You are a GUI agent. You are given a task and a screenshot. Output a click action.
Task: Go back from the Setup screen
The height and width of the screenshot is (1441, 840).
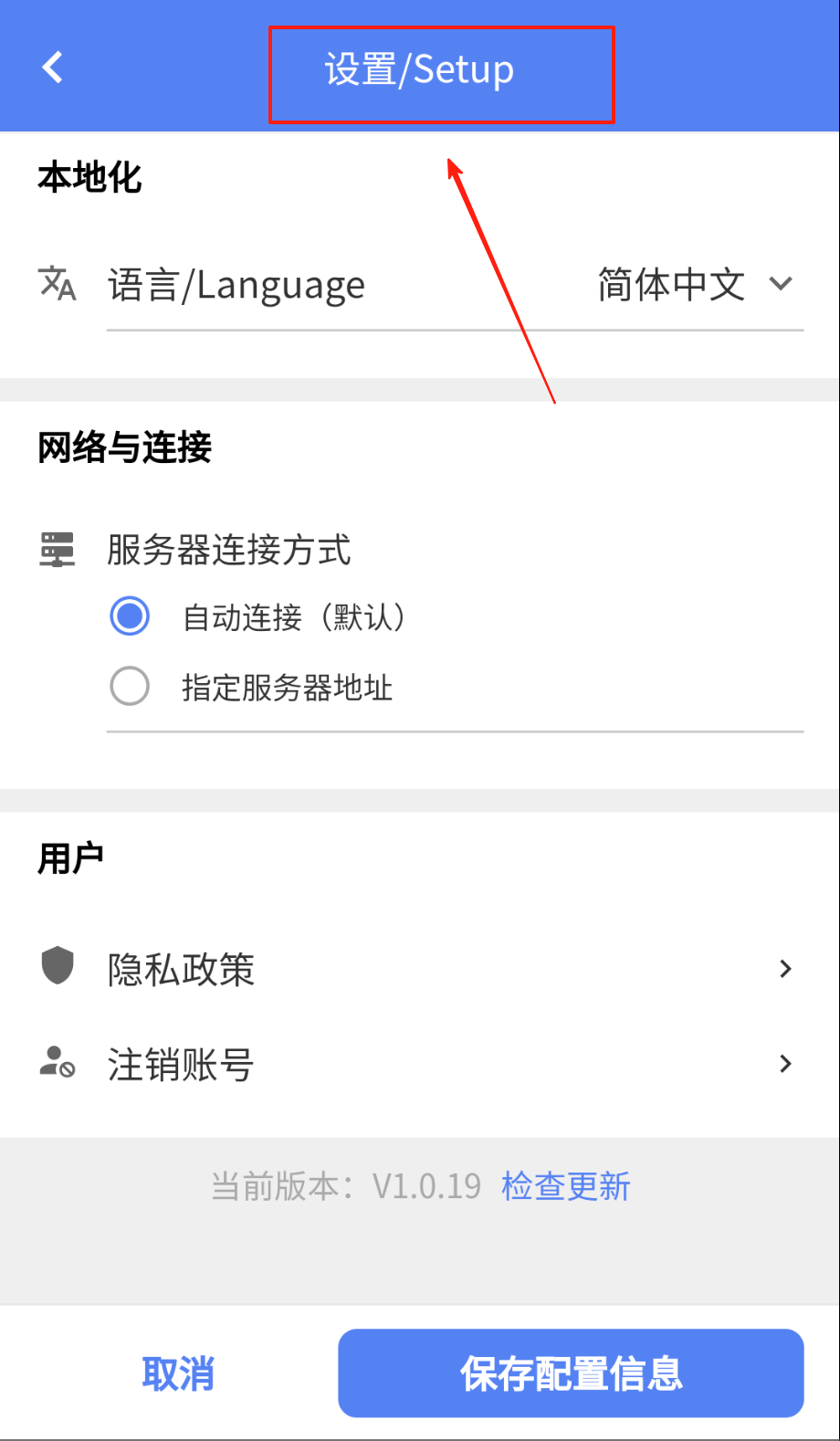click(x=53, y=68)
